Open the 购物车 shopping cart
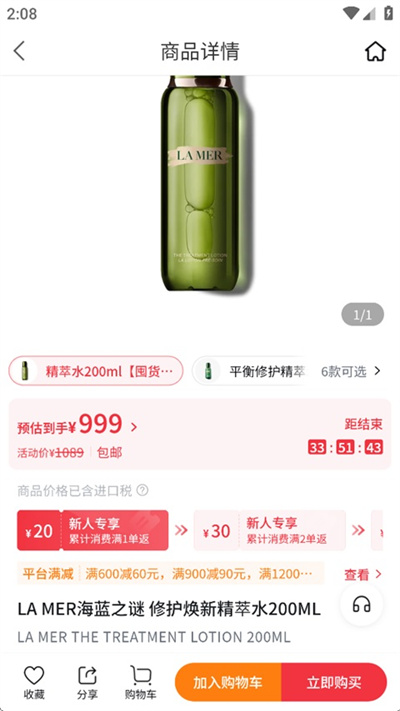Screen dimensions: 400x711 pos(141,682)
